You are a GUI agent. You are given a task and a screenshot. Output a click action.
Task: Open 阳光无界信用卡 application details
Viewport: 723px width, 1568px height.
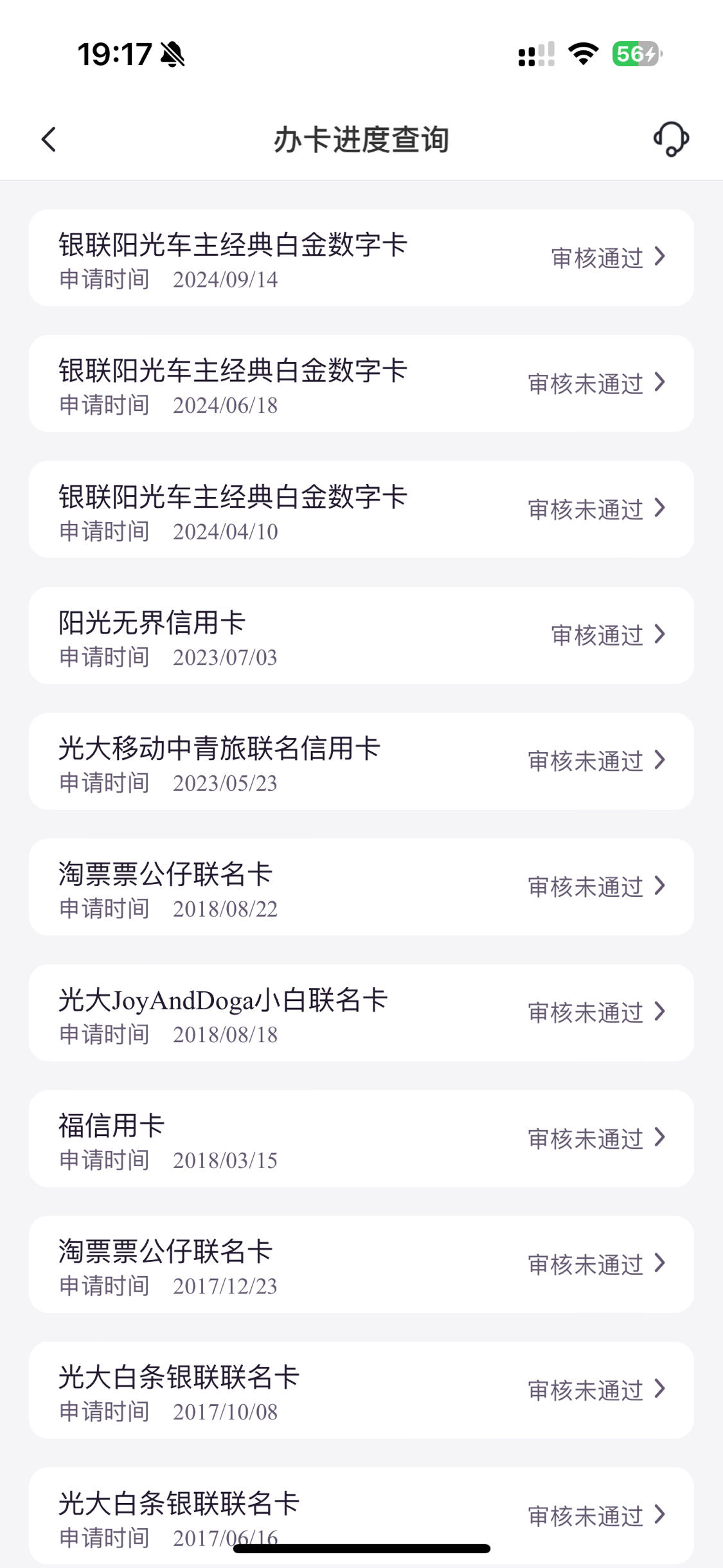[361, 635]
